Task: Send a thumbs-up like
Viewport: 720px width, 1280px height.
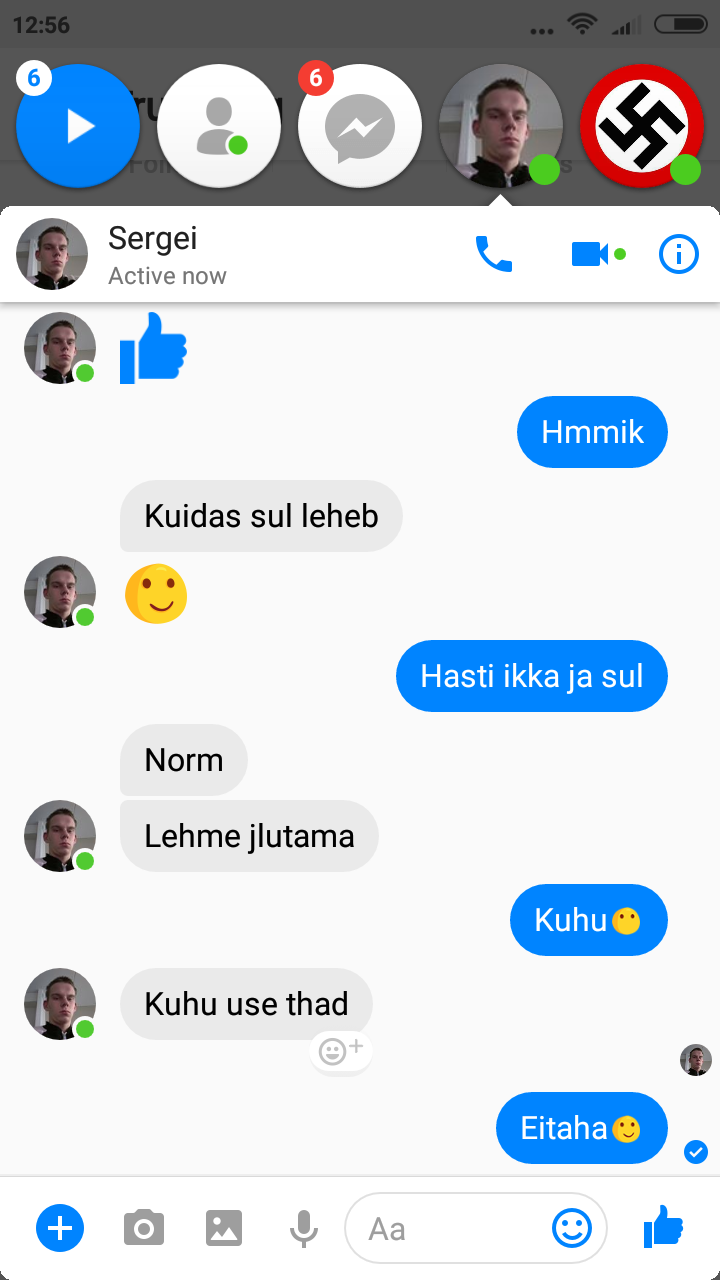Action: (x=663, y=1226)
